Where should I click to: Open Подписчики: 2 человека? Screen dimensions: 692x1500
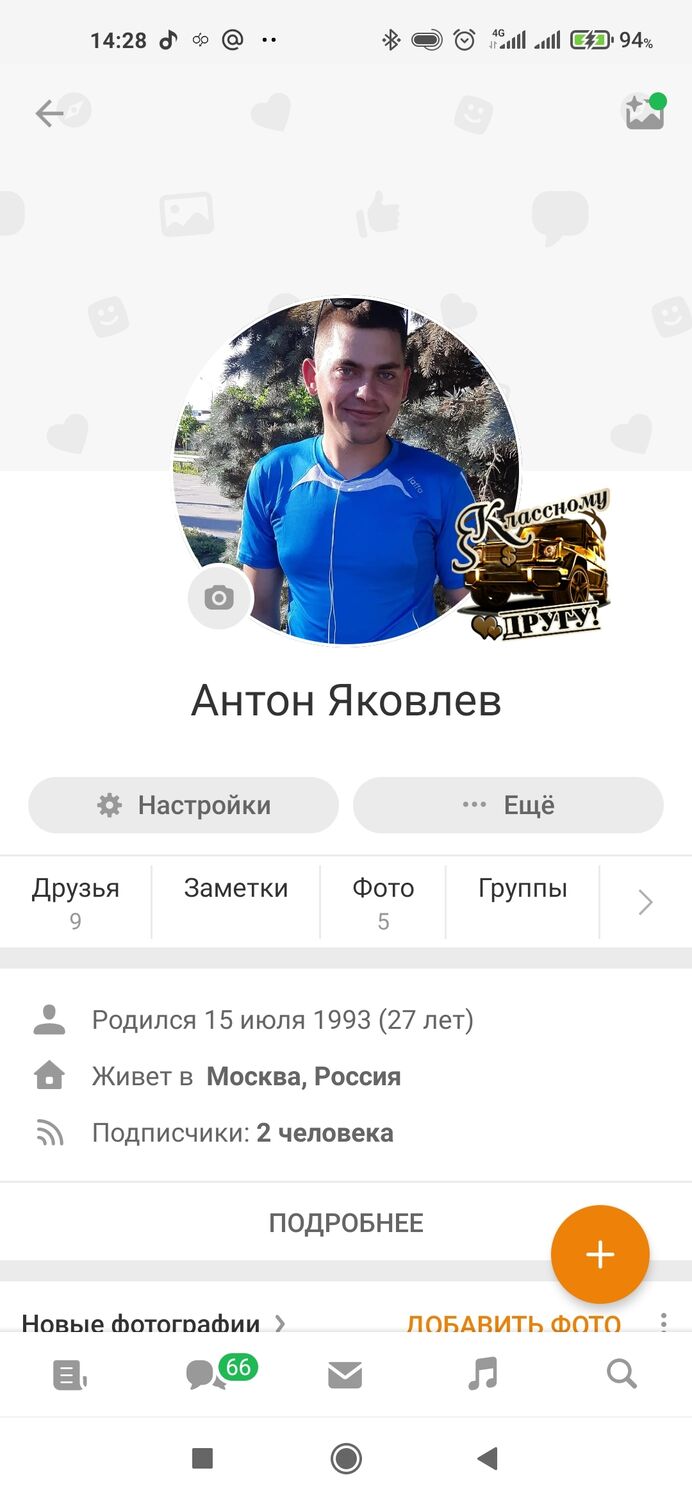pyautogui.click(x=242, y=1133)
